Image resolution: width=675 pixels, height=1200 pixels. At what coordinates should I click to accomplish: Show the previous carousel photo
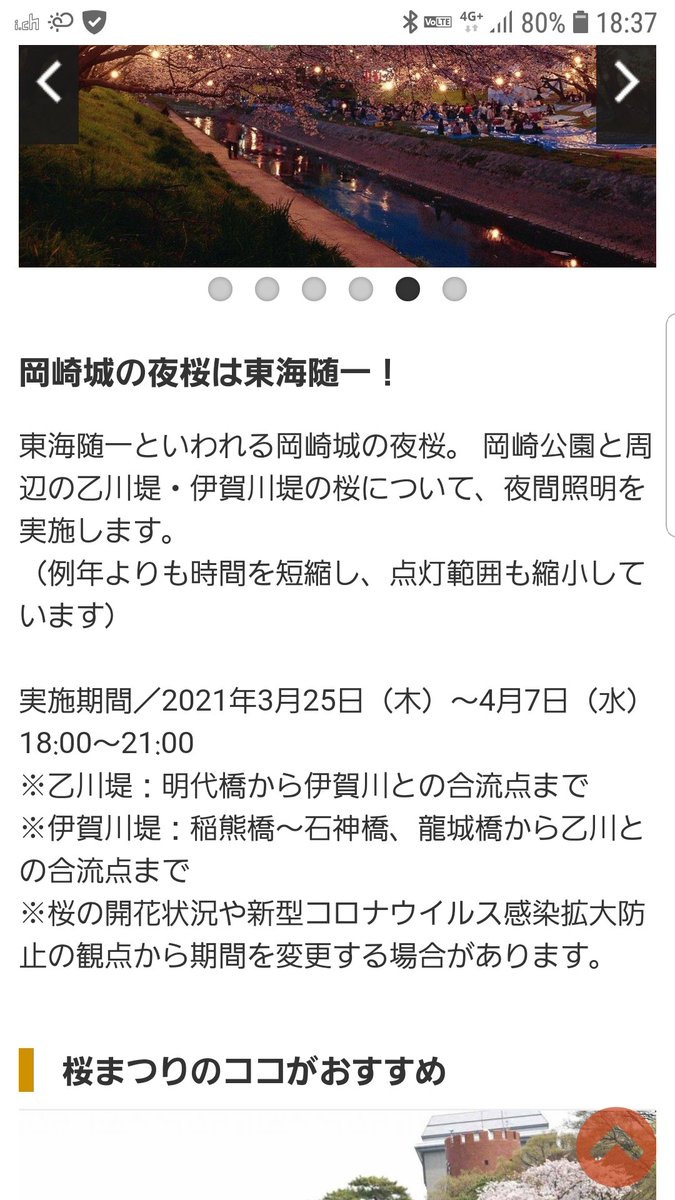click(x=48, y=84)
